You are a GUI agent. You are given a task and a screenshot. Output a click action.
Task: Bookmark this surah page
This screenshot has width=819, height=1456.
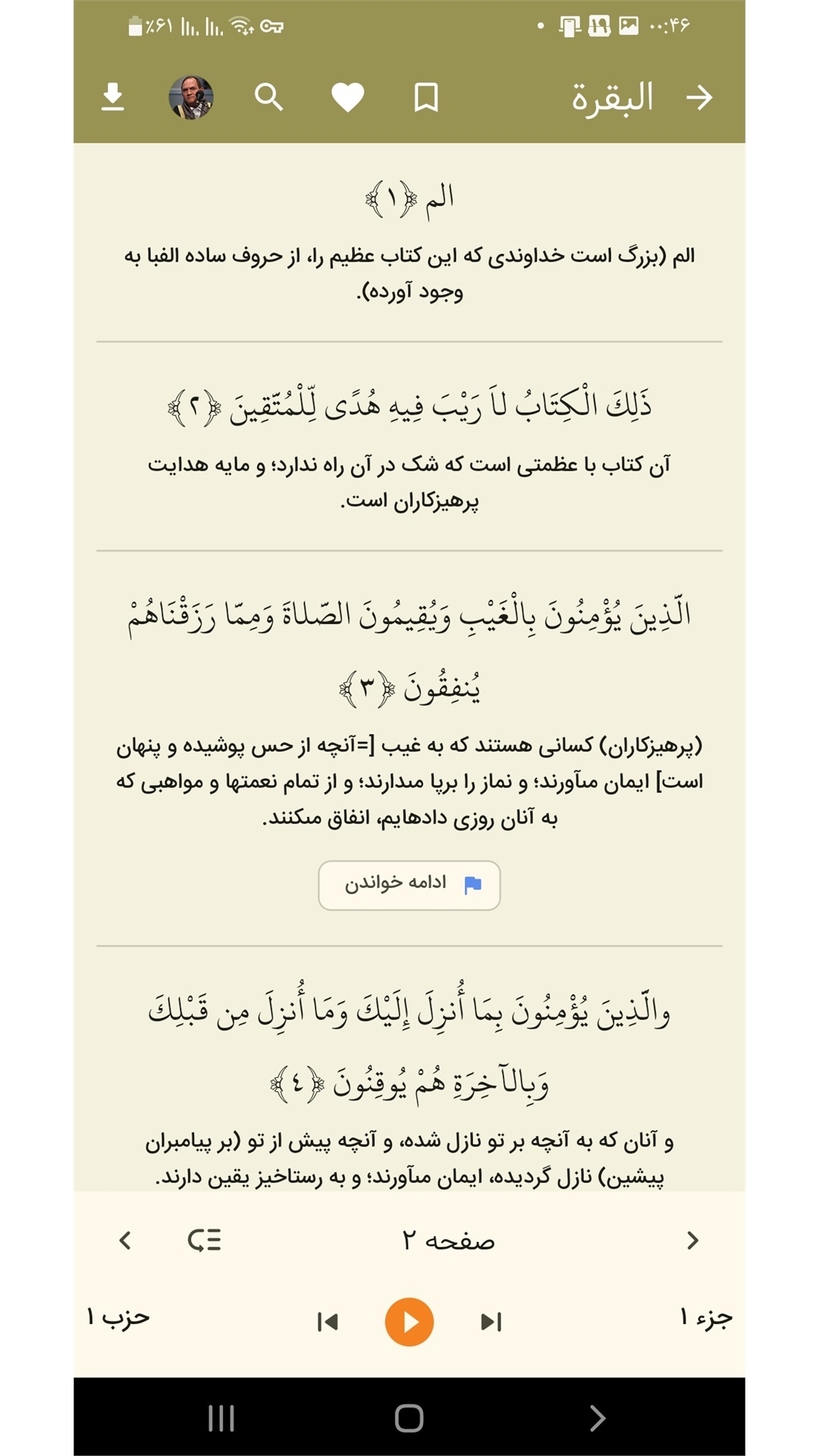click(x=426, y=97)
